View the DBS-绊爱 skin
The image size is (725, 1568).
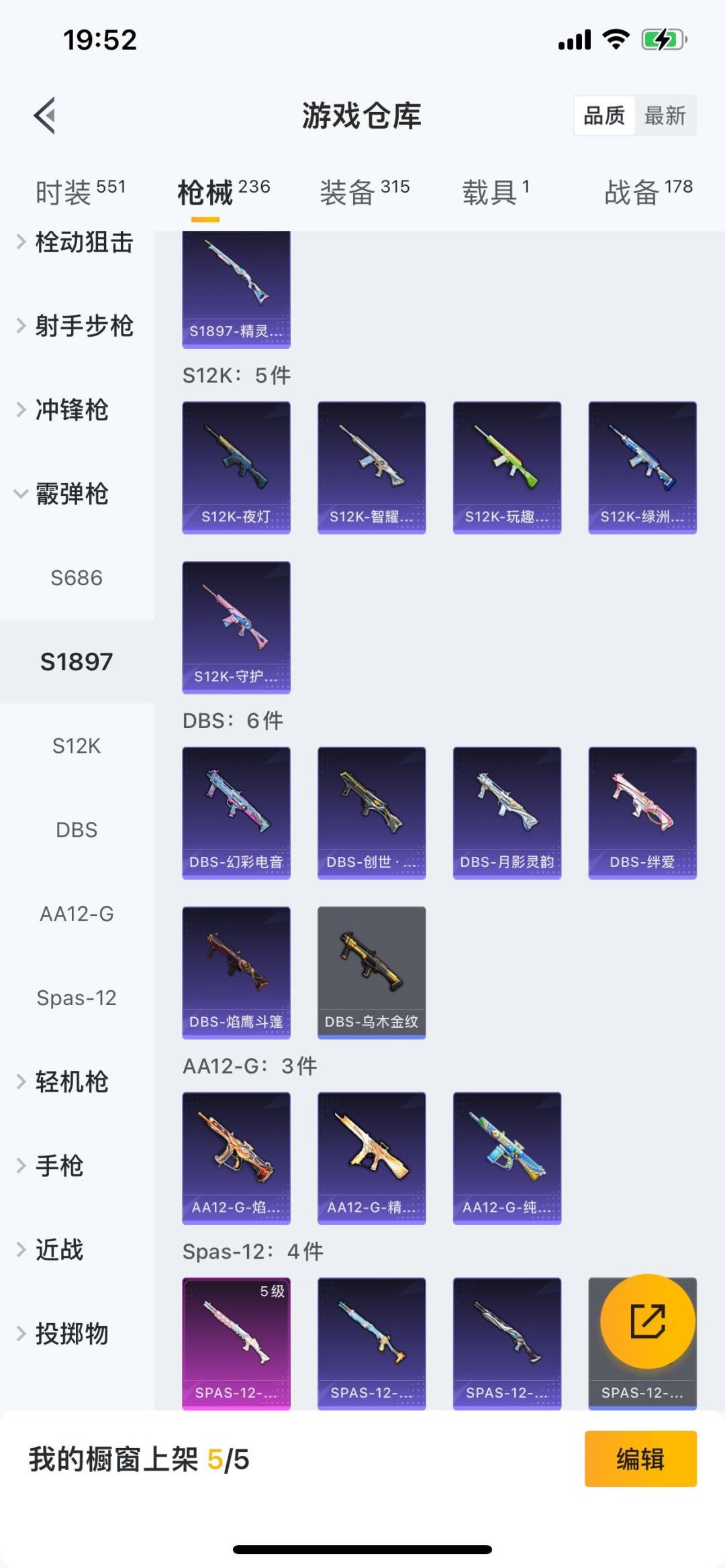point(642,813)
